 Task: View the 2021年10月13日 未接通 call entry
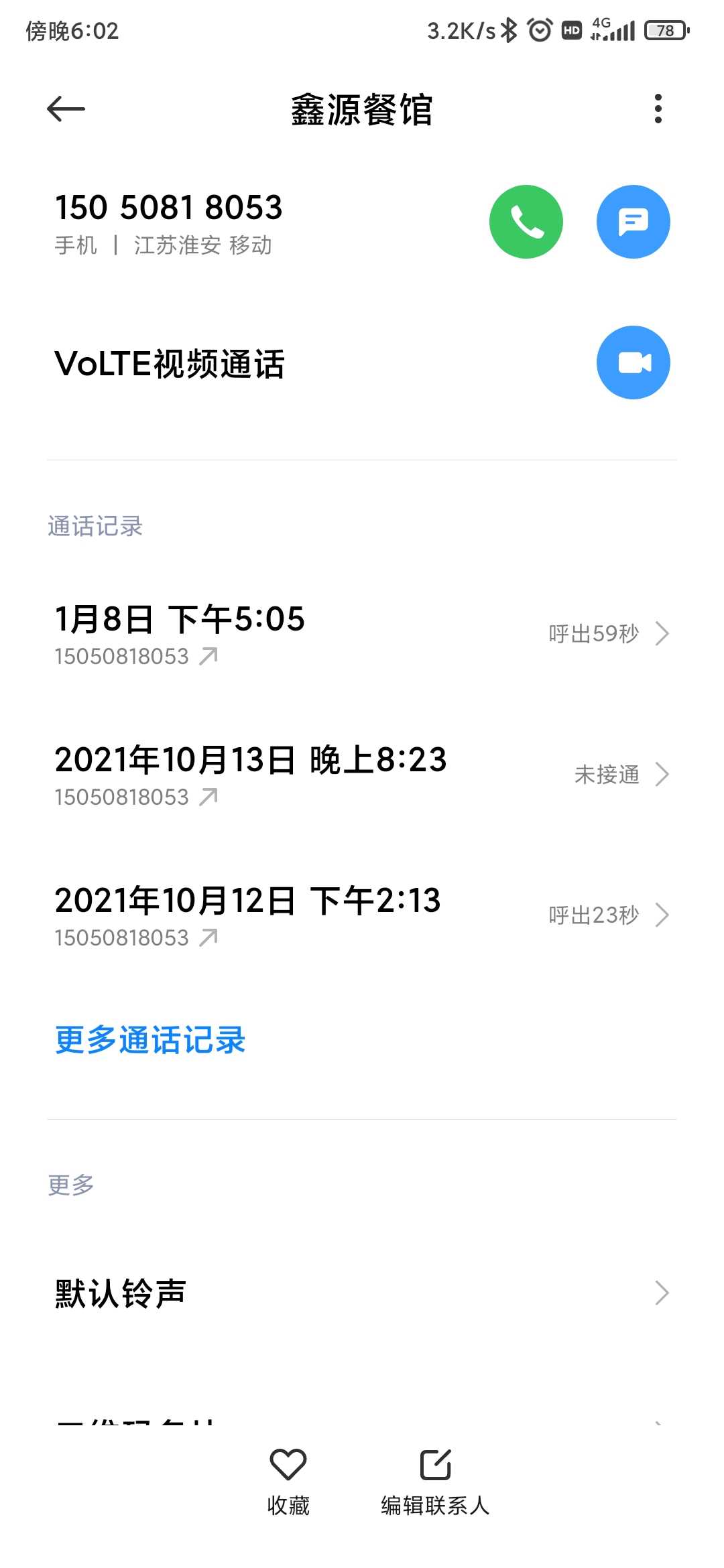(362, 774)
